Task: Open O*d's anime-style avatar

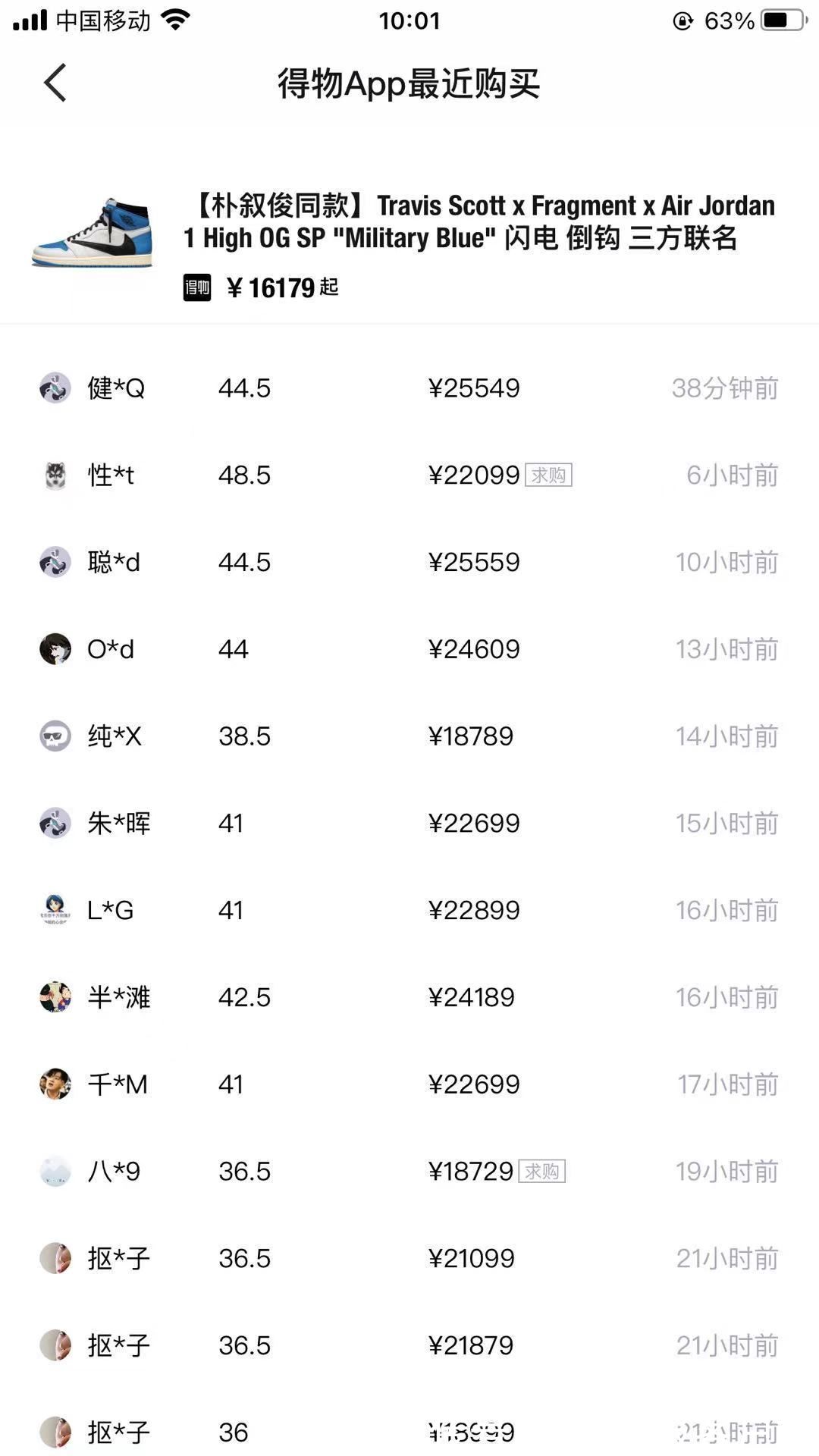Action: [x=55, y=649]
